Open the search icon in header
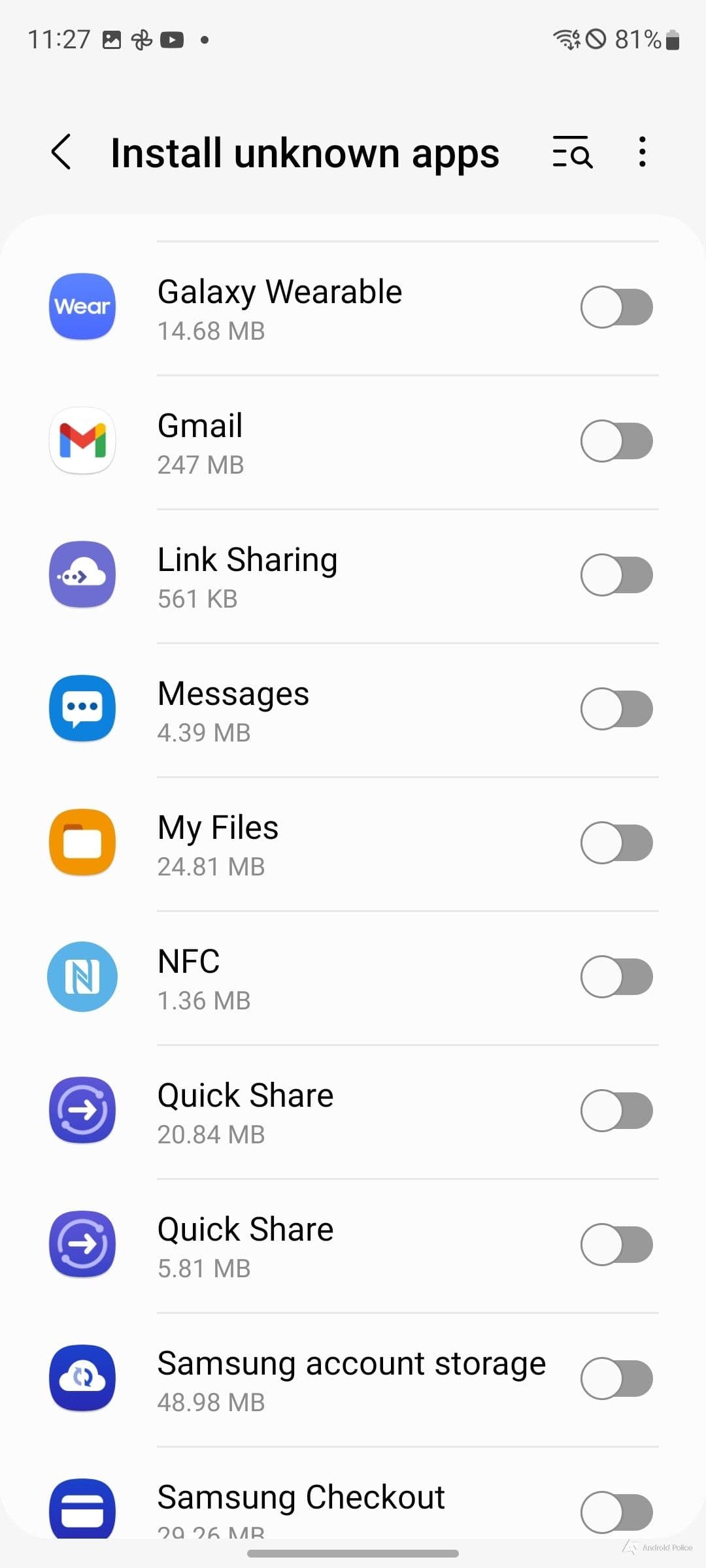Viewport: 706px width, 1568px height. click(571, 152)
